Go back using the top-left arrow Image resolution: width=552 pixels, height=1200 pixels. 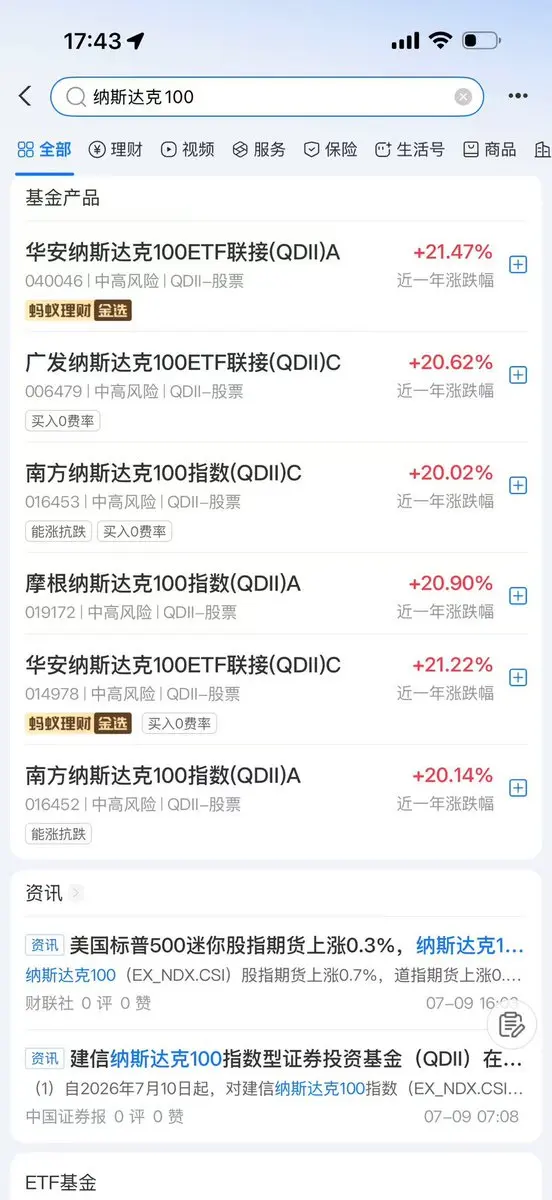click(25, 96)
